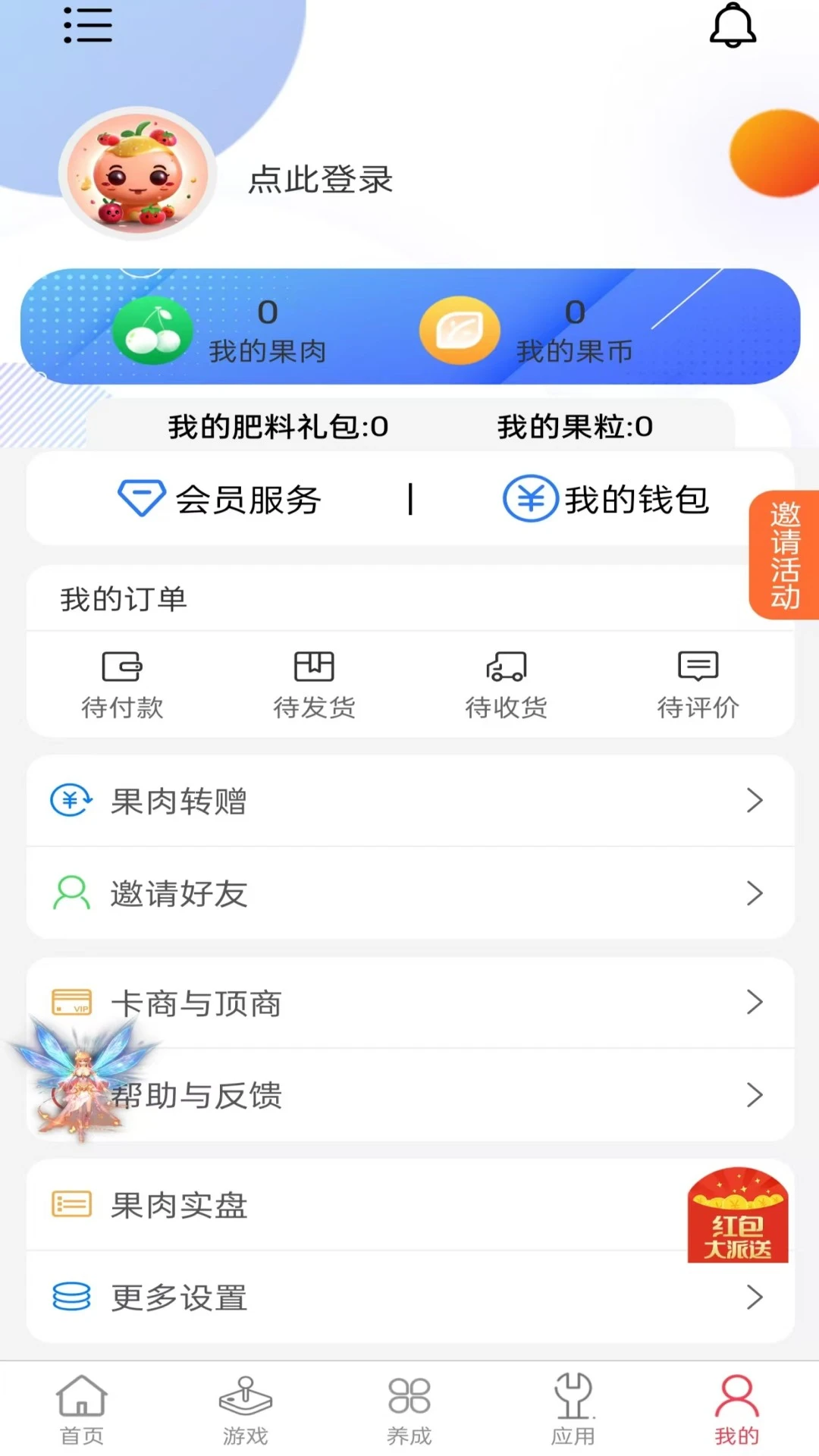Open the notification bell
Viewport: 819px width, 1456px height.
point(733,27)
